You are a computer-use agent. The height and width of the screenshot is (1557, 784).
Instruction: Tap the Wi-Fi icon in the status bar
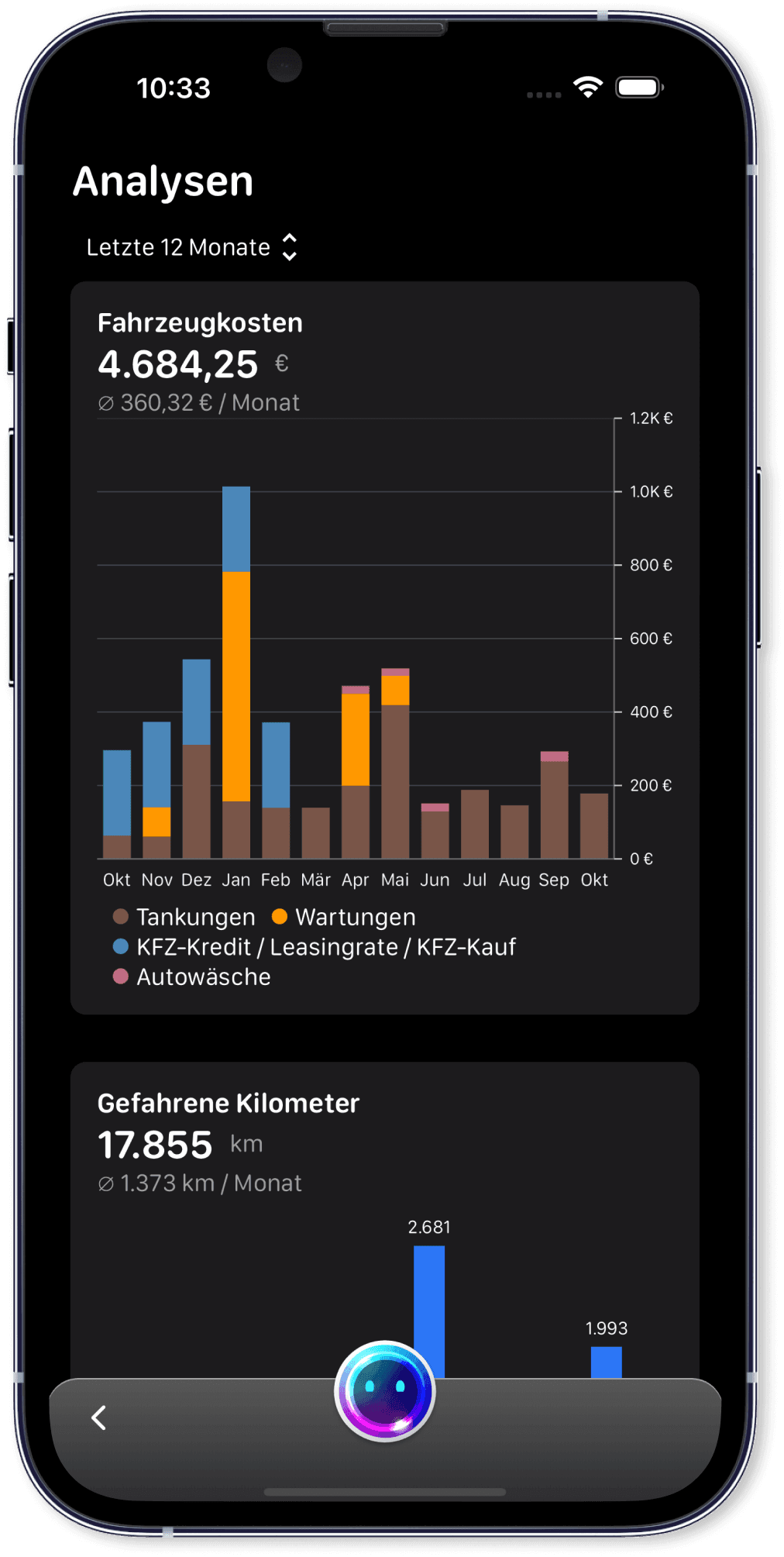point(587,88)
